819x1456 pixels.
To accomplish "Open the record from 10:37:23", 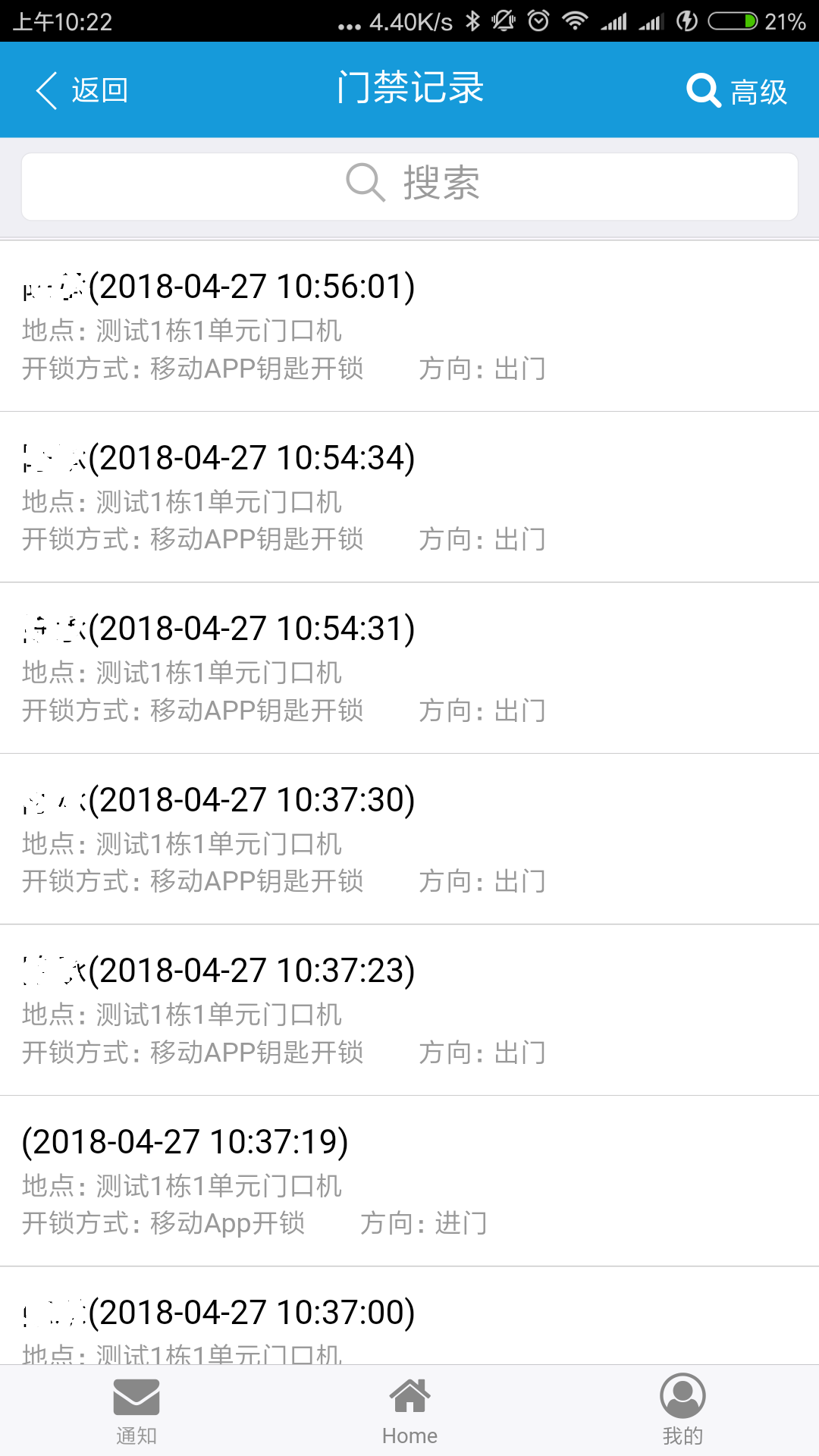I will pyautogui.click(x=409, y=1010).
